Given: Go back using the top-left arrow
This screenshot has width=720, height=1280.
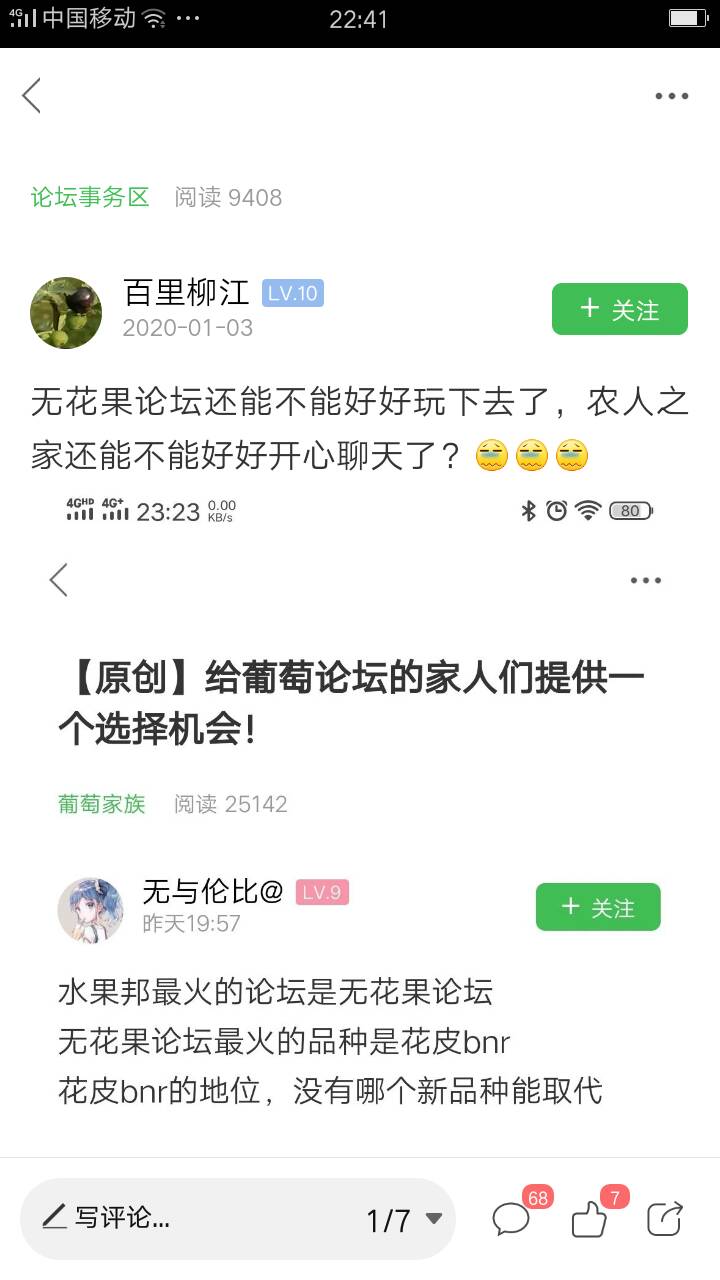Looking at the screenshot, I should pos(32,96).
